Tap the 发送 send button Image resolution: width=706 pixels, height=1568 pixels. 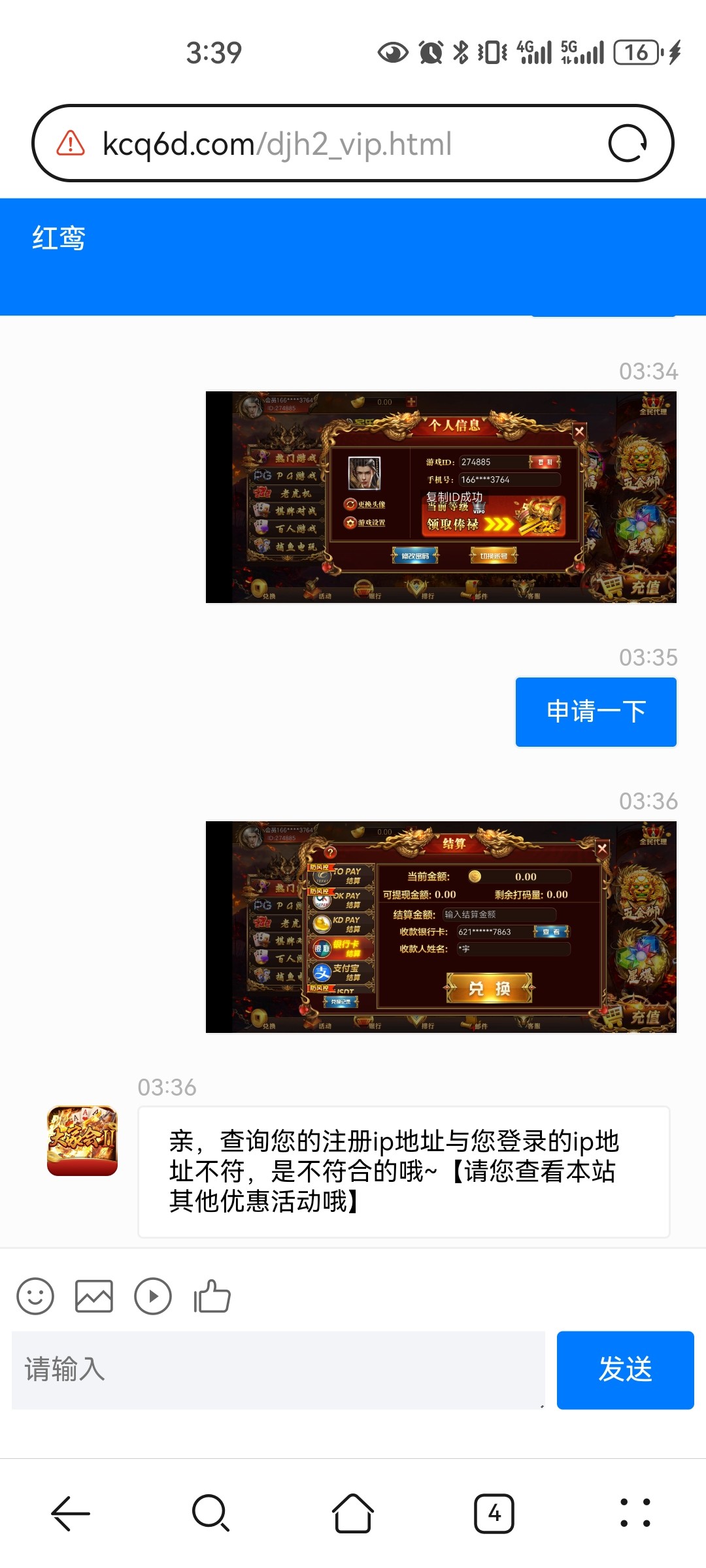tap(625, 1369)
